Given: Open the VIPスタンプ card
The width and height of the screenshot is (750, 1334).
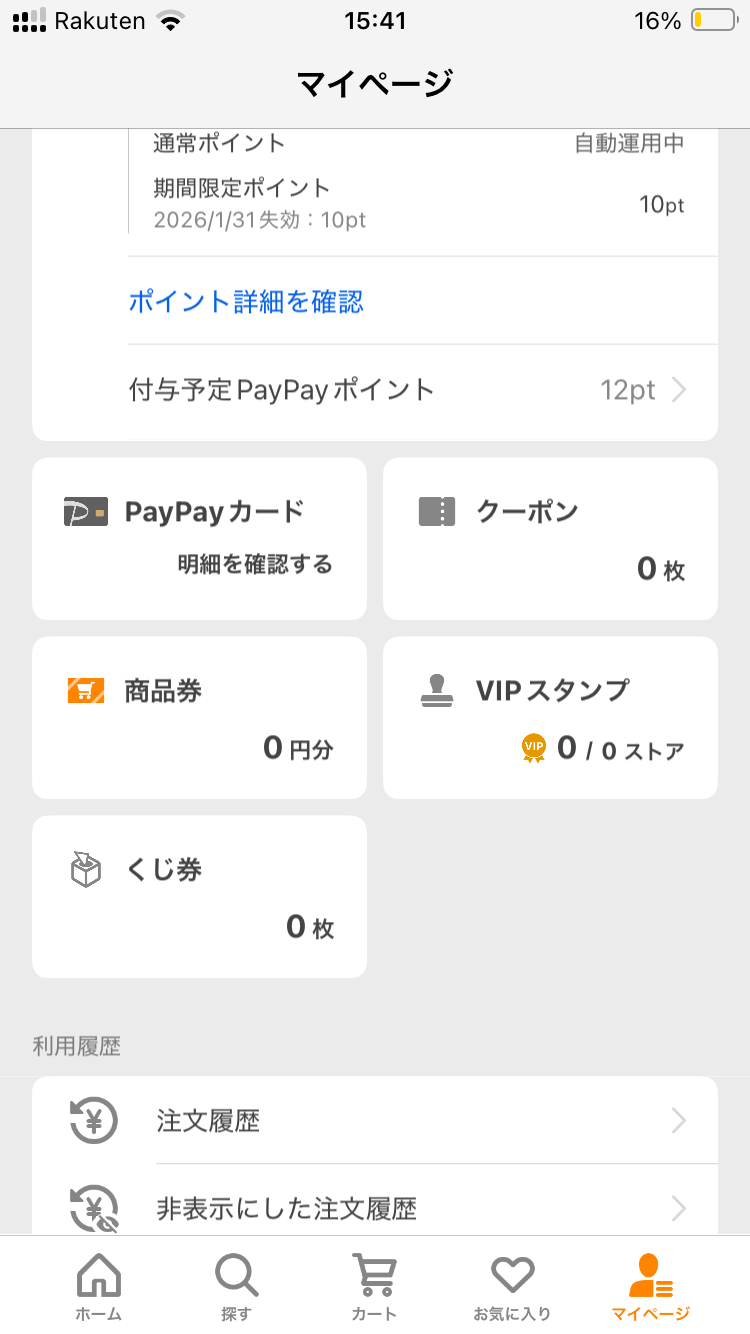Looking at the screenshot, I should point(550,718).
